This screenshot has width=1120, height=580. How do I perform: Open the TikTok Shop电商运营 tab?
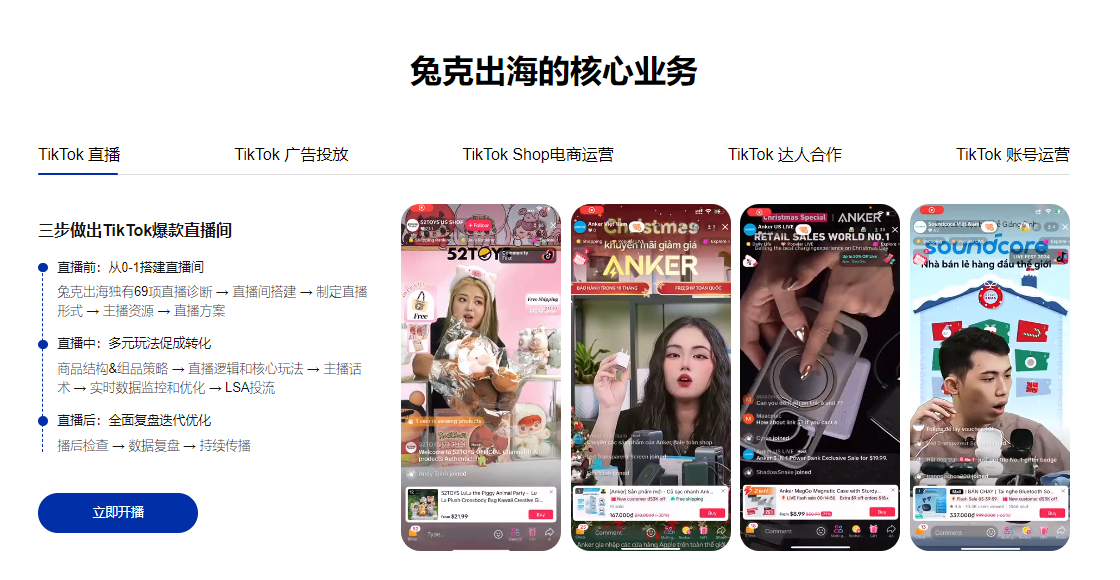[538, 154]
